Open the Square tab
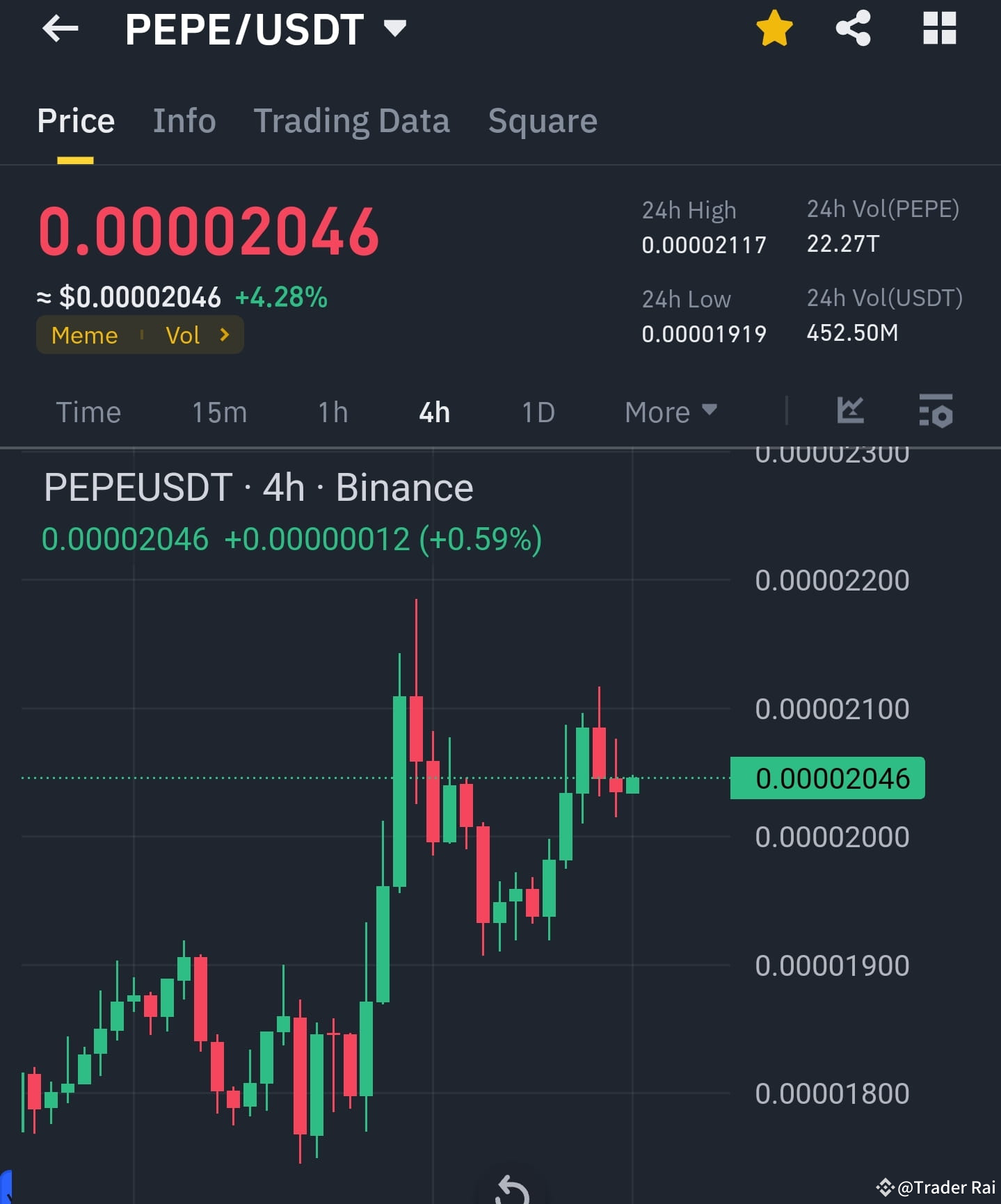Image resolution: width=1001 pixels, height=1204 pixels. tap(542, 120)
